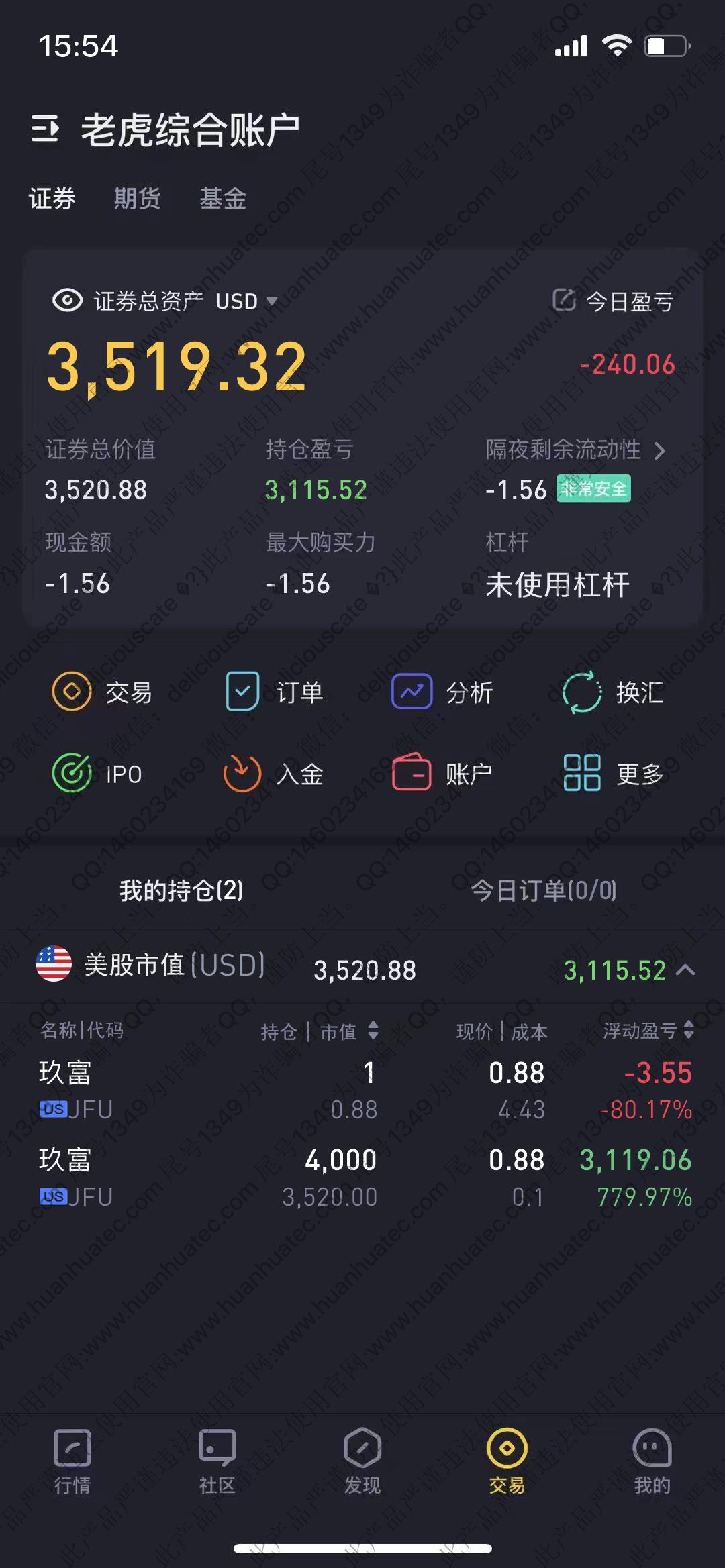This screenshot has height=1568, width=725.
Task: Switch to the 基金 tab
Action: 222,199
